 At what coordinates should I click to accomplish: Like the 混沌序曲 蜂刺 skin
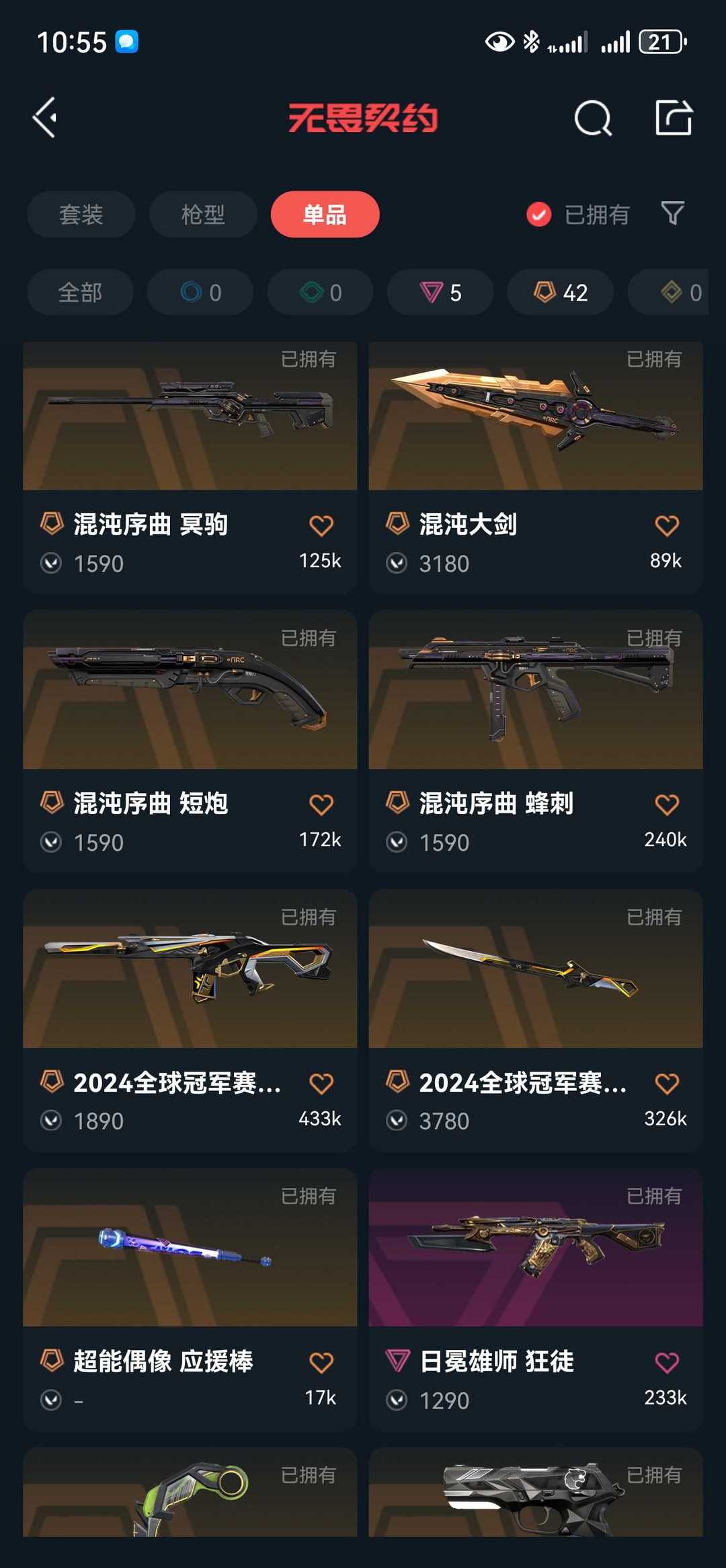(x=666, y=805)
